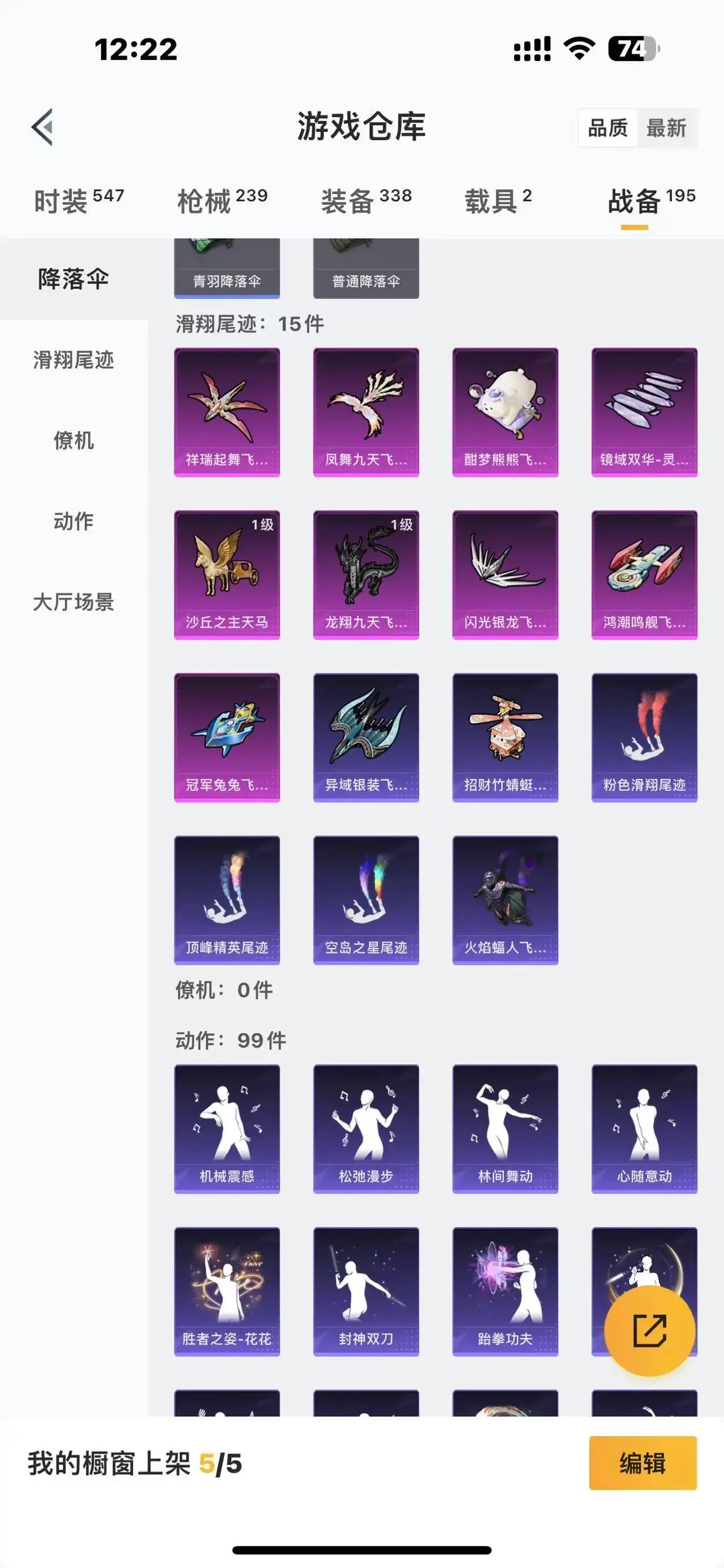Open the 粉色滑翔尾迹 item
724x1568 pixels.
pyautogui.click(x=644, y=737)
